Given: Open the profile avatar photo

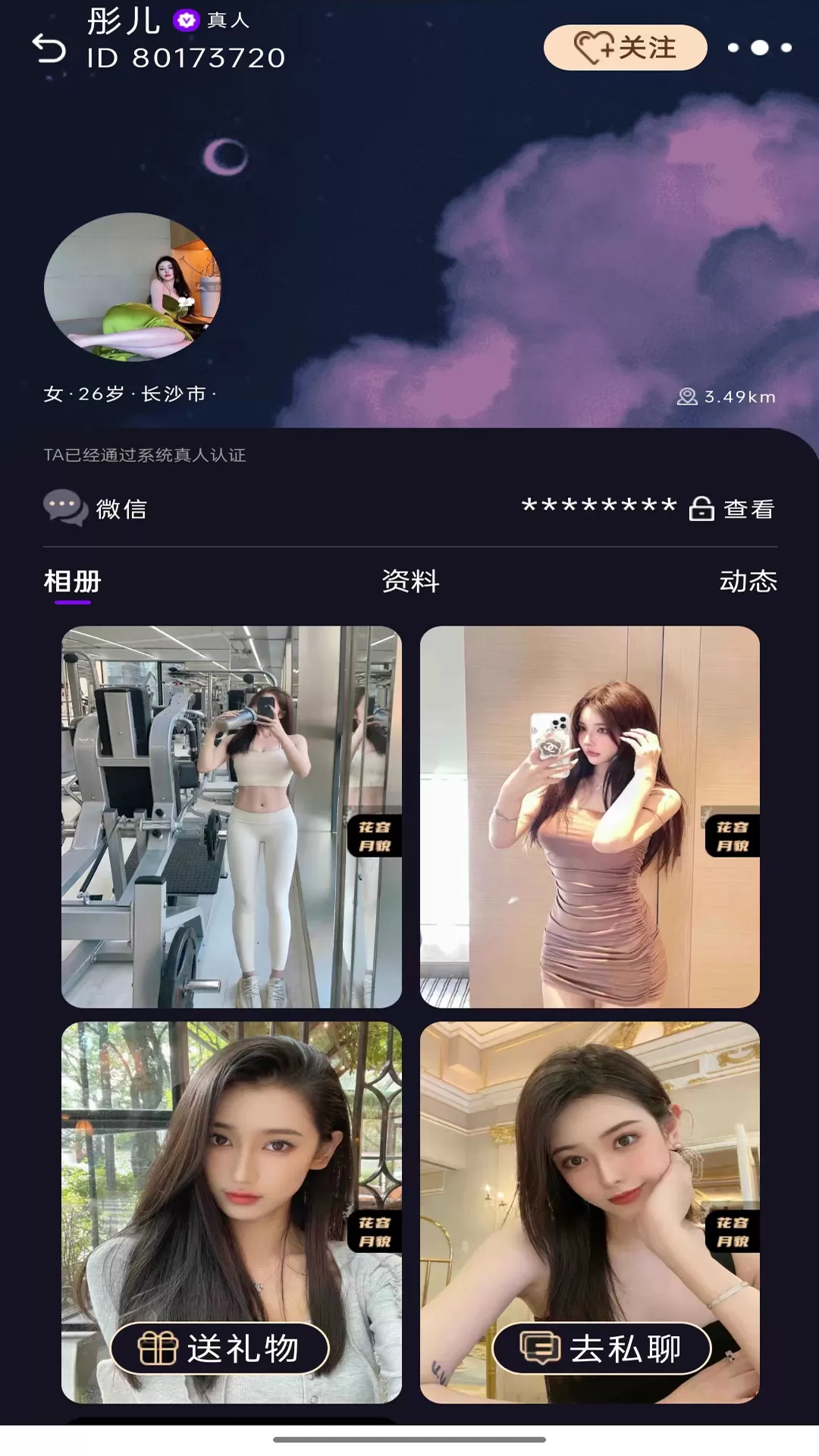Looking at the screenshot, I should (x=133, y=287).
